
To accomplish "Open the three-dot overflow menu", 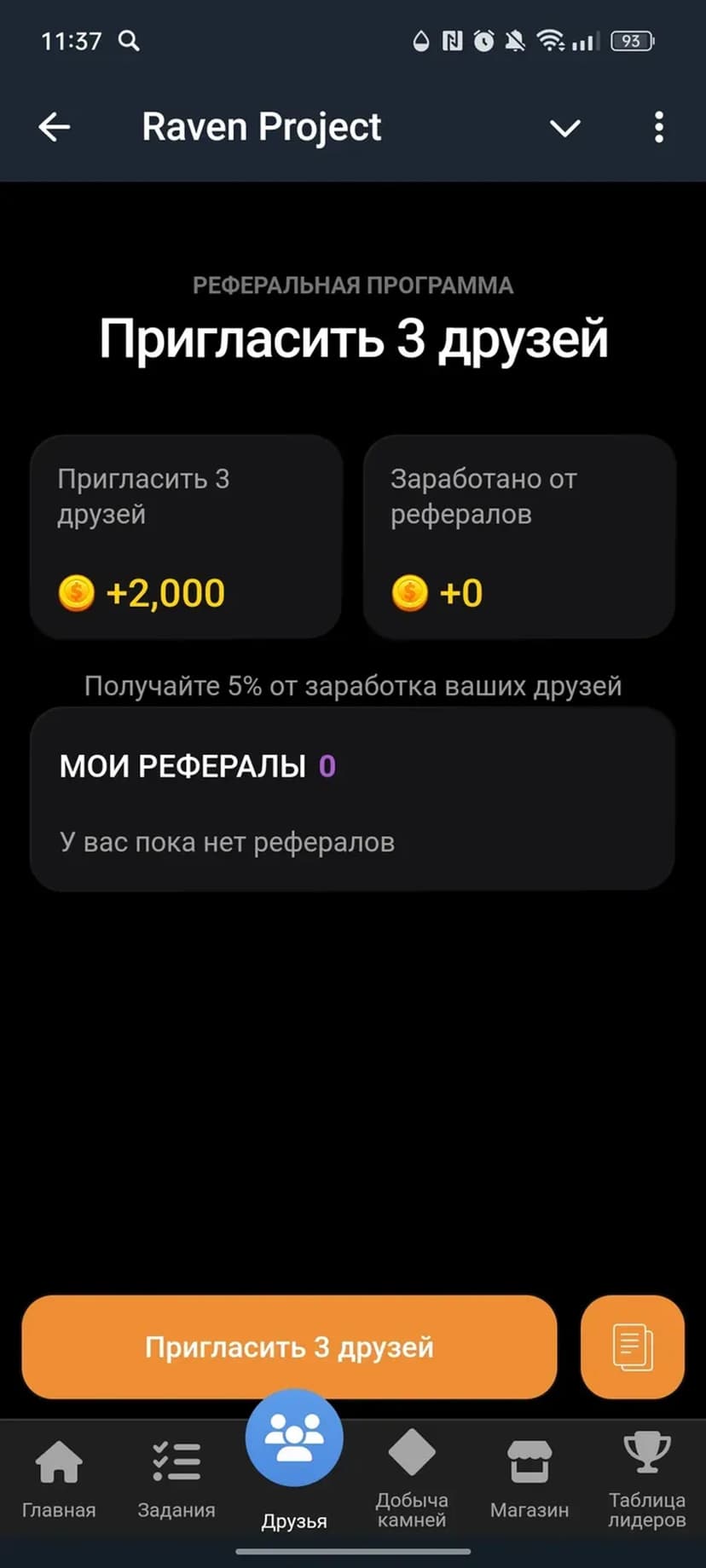I will 658,128.
